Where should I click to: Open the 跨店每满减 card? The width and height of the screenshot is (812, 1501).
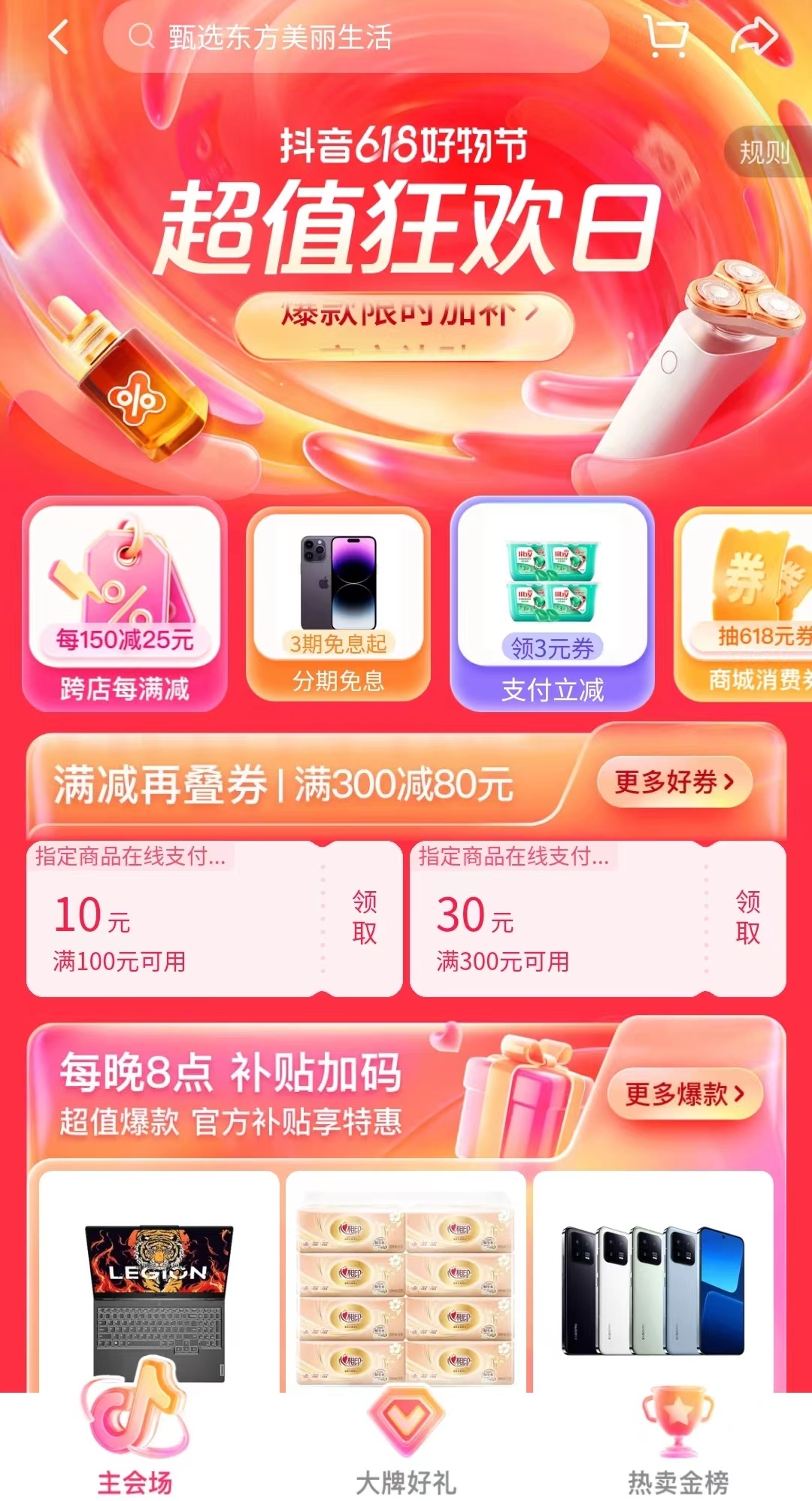click(x=125, y=604)
